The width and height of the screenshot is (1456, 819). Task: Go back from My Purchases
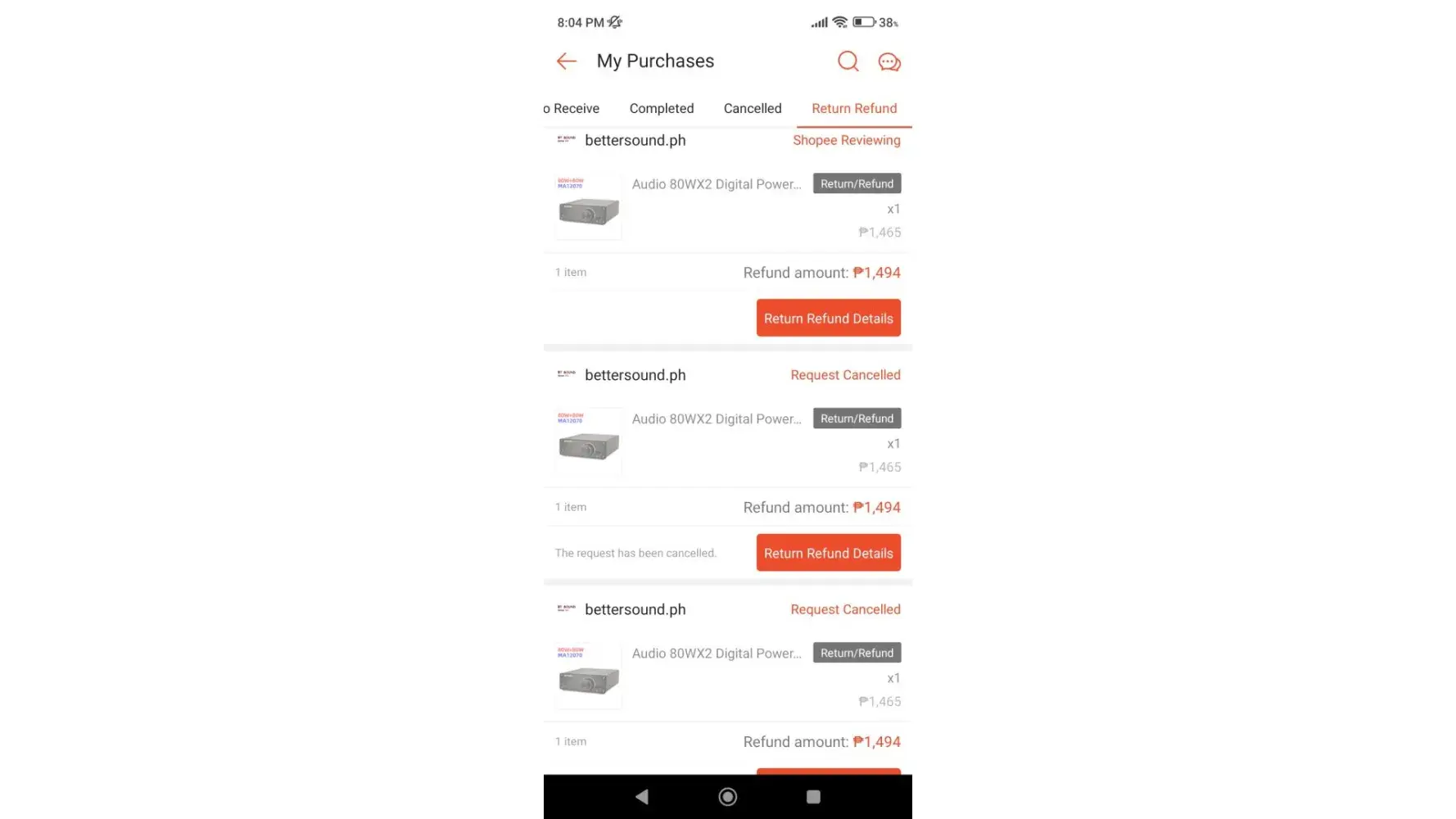[x=566, y=61]
